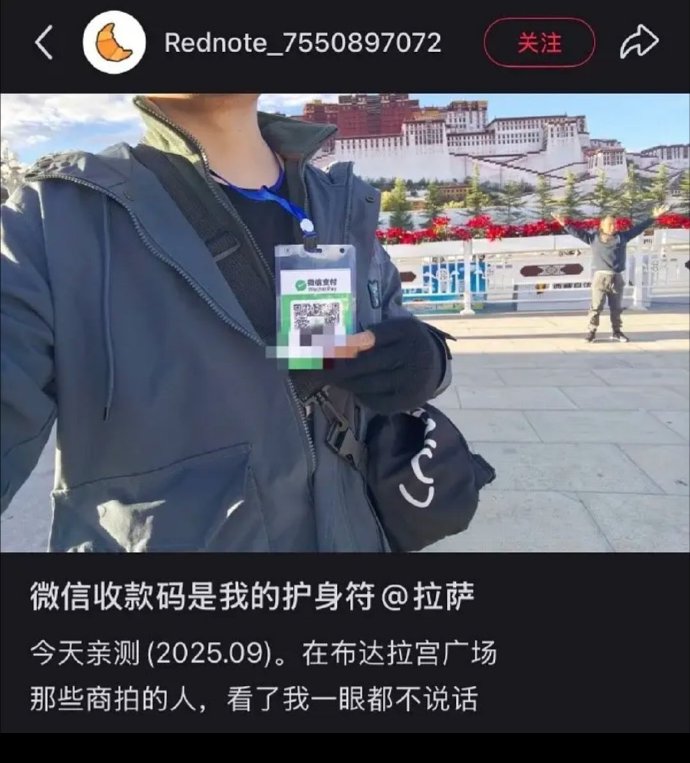Follow this user with the 关注 button

[x=539, y=43]
